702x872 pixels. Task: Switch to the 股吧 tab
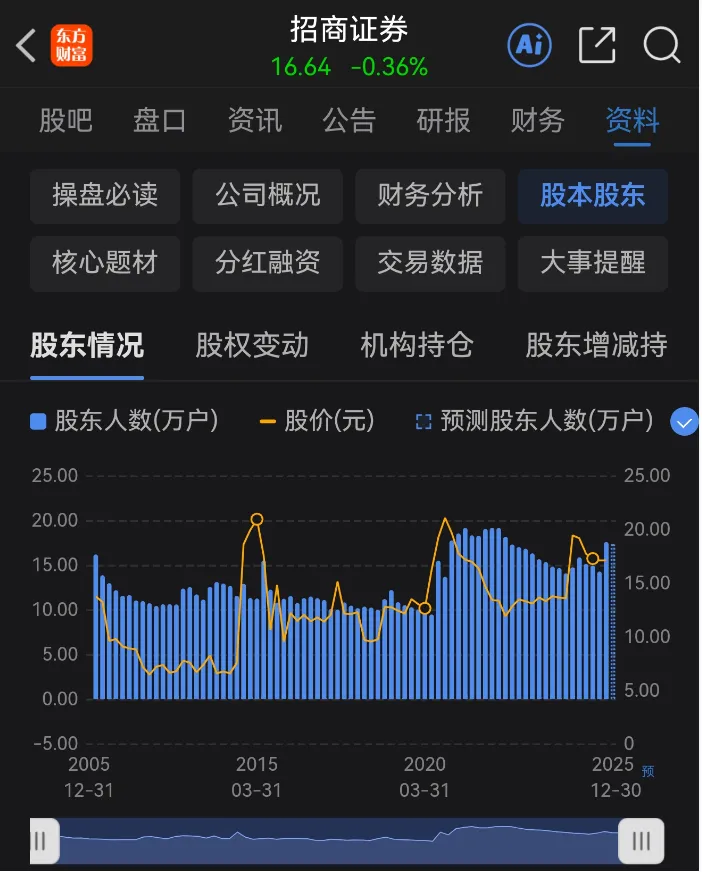66,121
